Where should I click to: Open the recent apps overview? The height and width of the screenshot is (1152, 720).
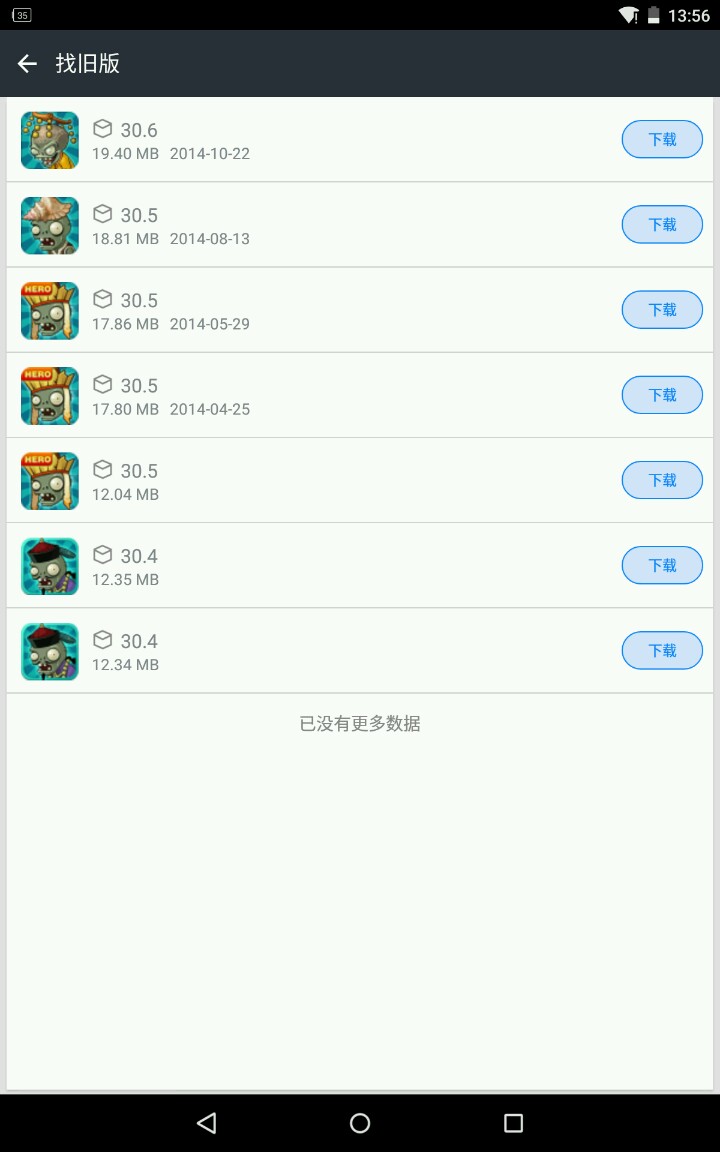click(513, 1123)
